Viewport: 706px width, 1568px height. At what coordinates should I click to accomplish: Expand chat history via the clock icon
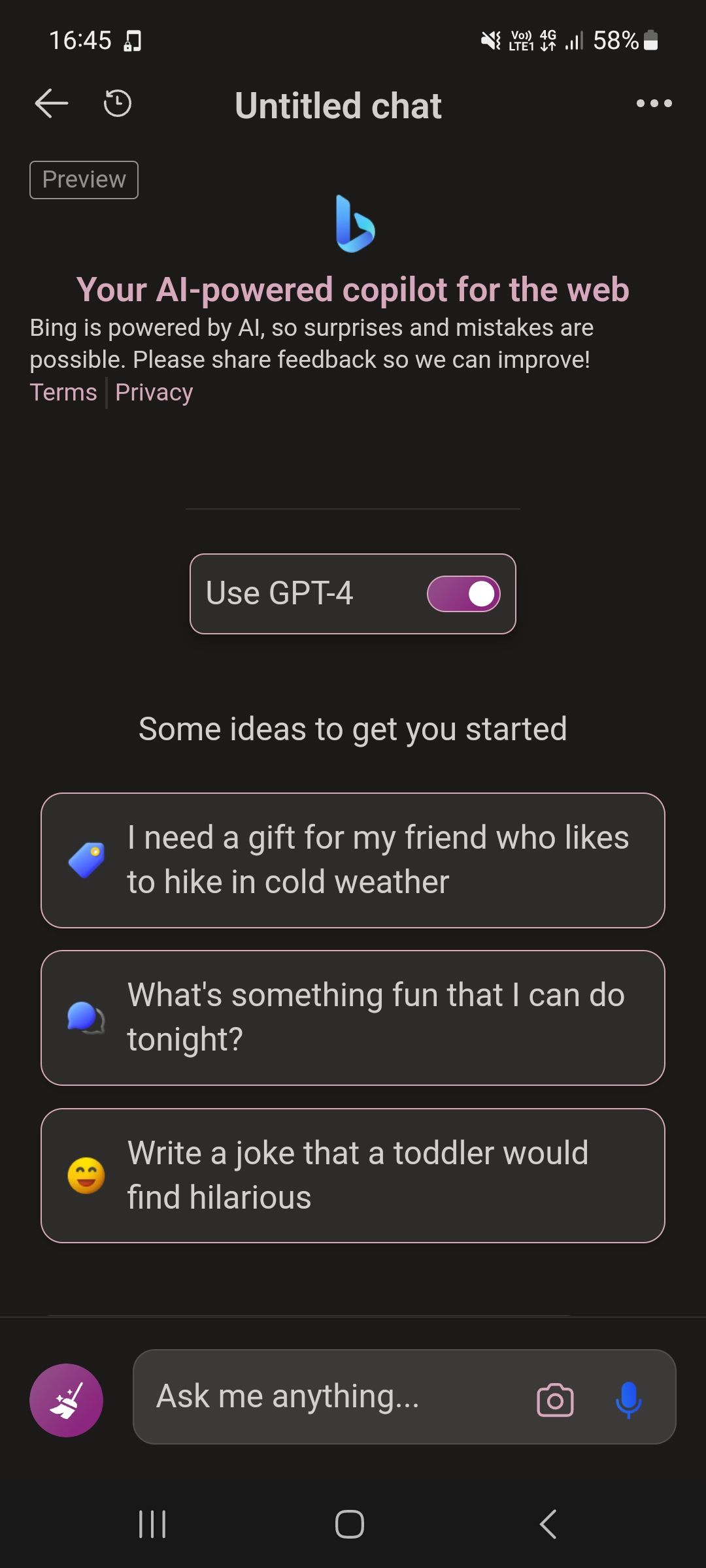coord(116,103)
